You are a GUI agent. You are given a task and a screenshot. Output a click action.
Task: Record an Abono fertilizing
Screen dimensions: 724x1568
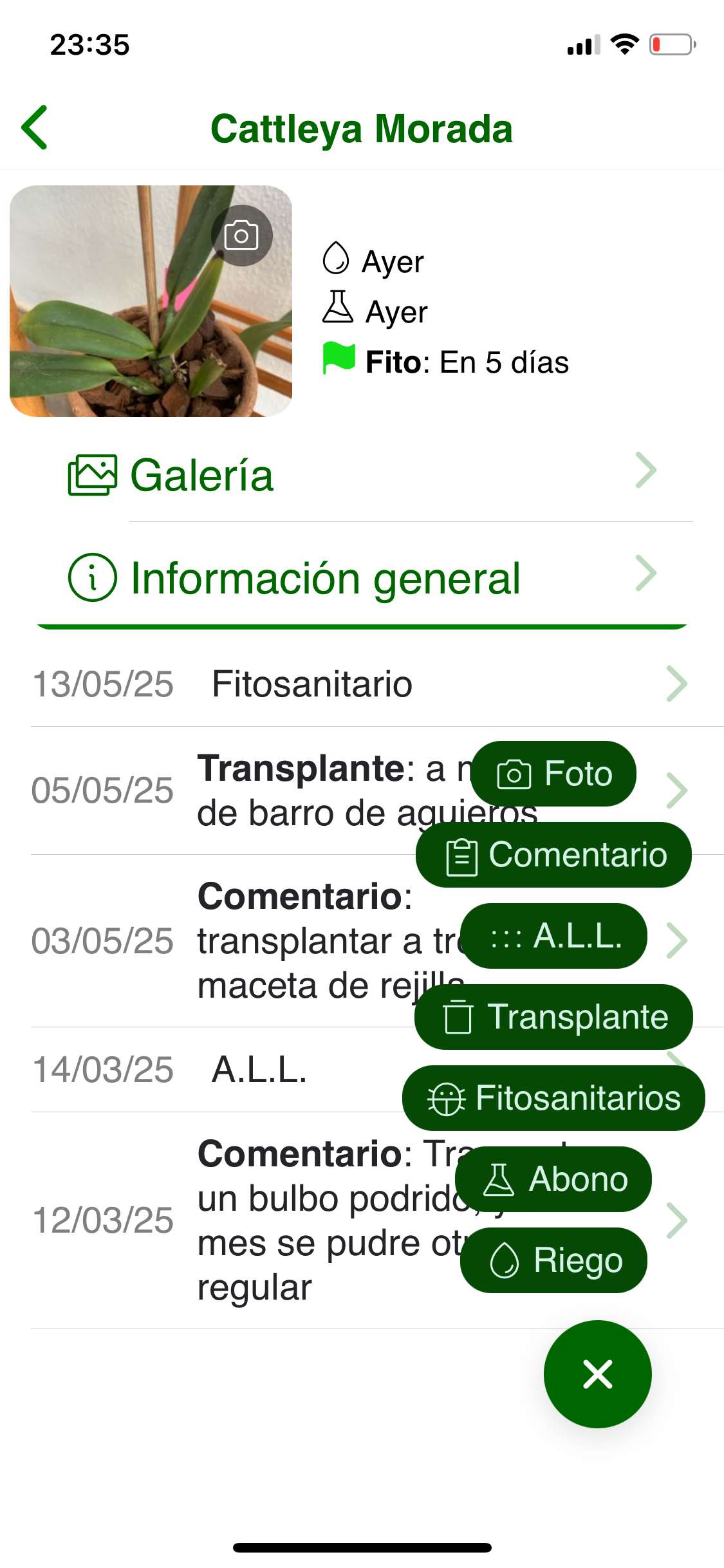click(x=553, y=1179)
